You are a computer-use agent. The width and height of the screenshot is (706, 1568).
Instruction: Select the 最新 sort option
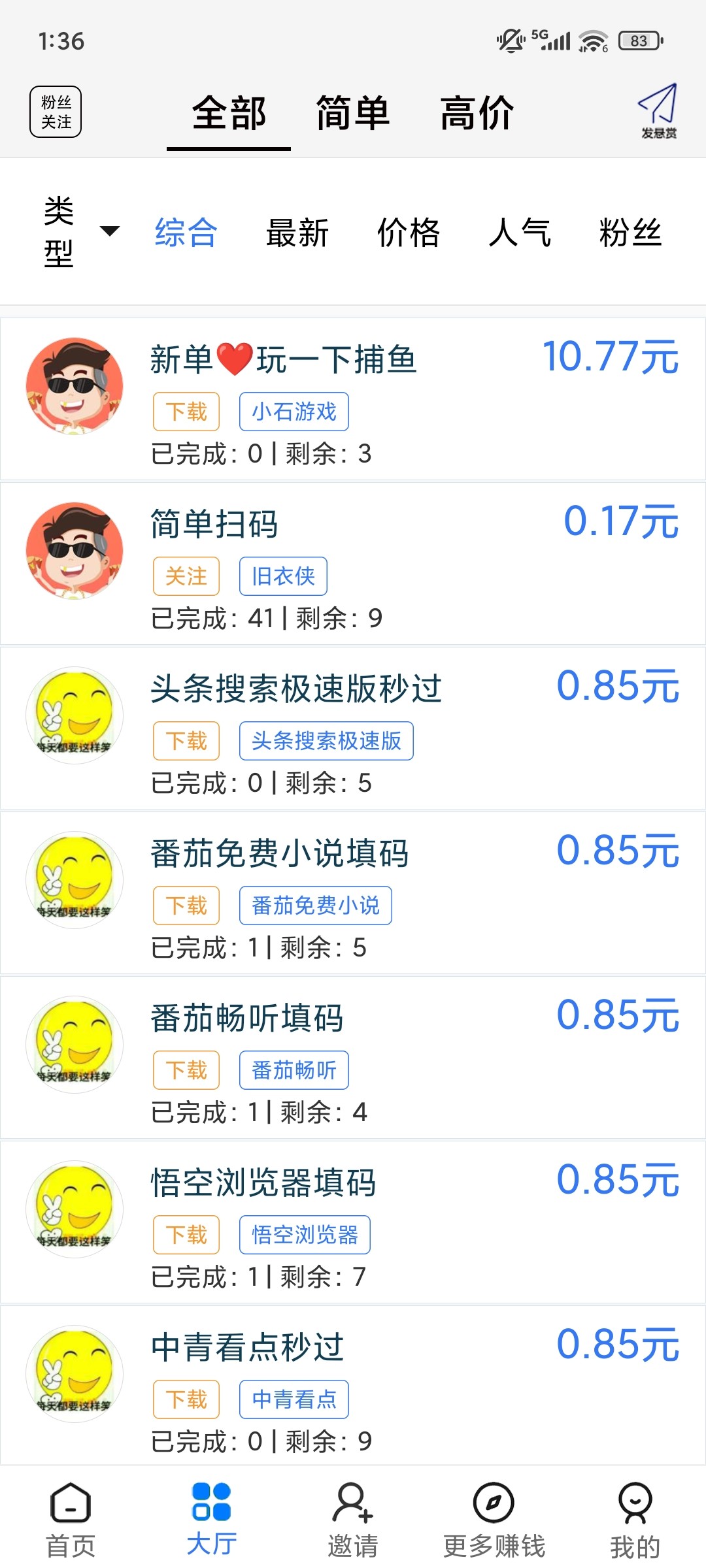297,233
